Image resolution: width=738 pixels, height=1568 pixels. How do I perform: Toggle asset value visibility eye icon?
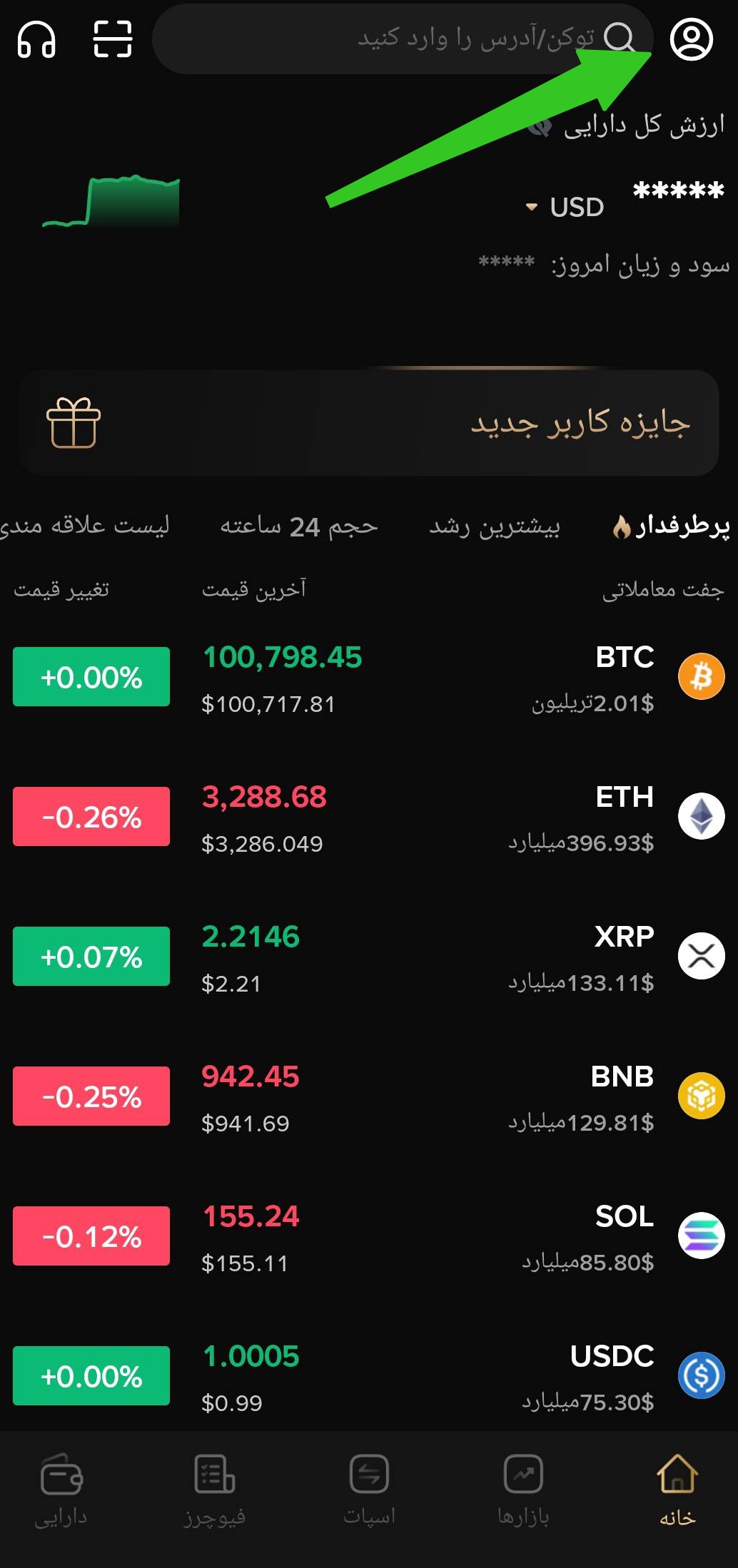coord(540,127)
